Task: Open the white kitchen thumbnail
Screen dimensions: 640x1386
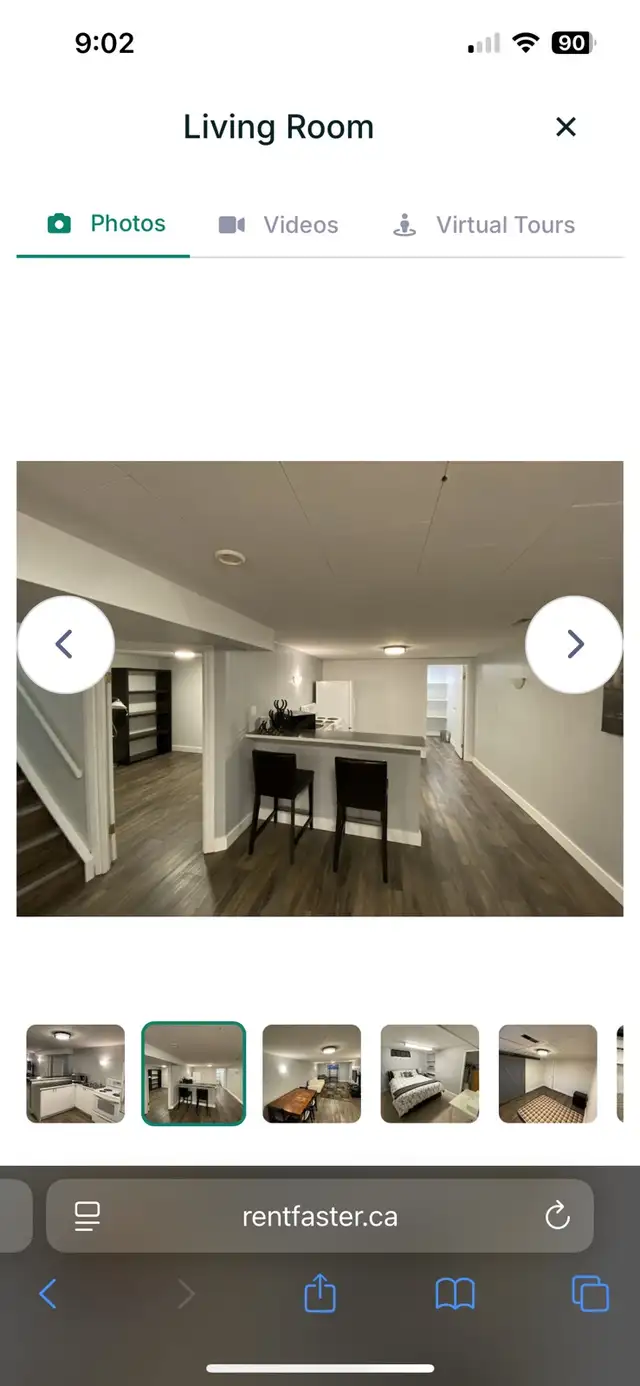Action: click(76, 1073)
